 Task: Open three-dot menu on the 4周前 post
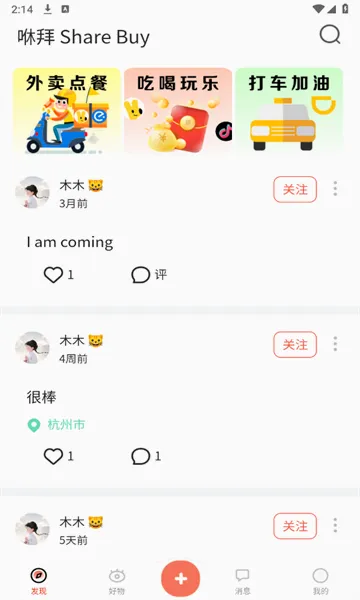pos(335,344)
